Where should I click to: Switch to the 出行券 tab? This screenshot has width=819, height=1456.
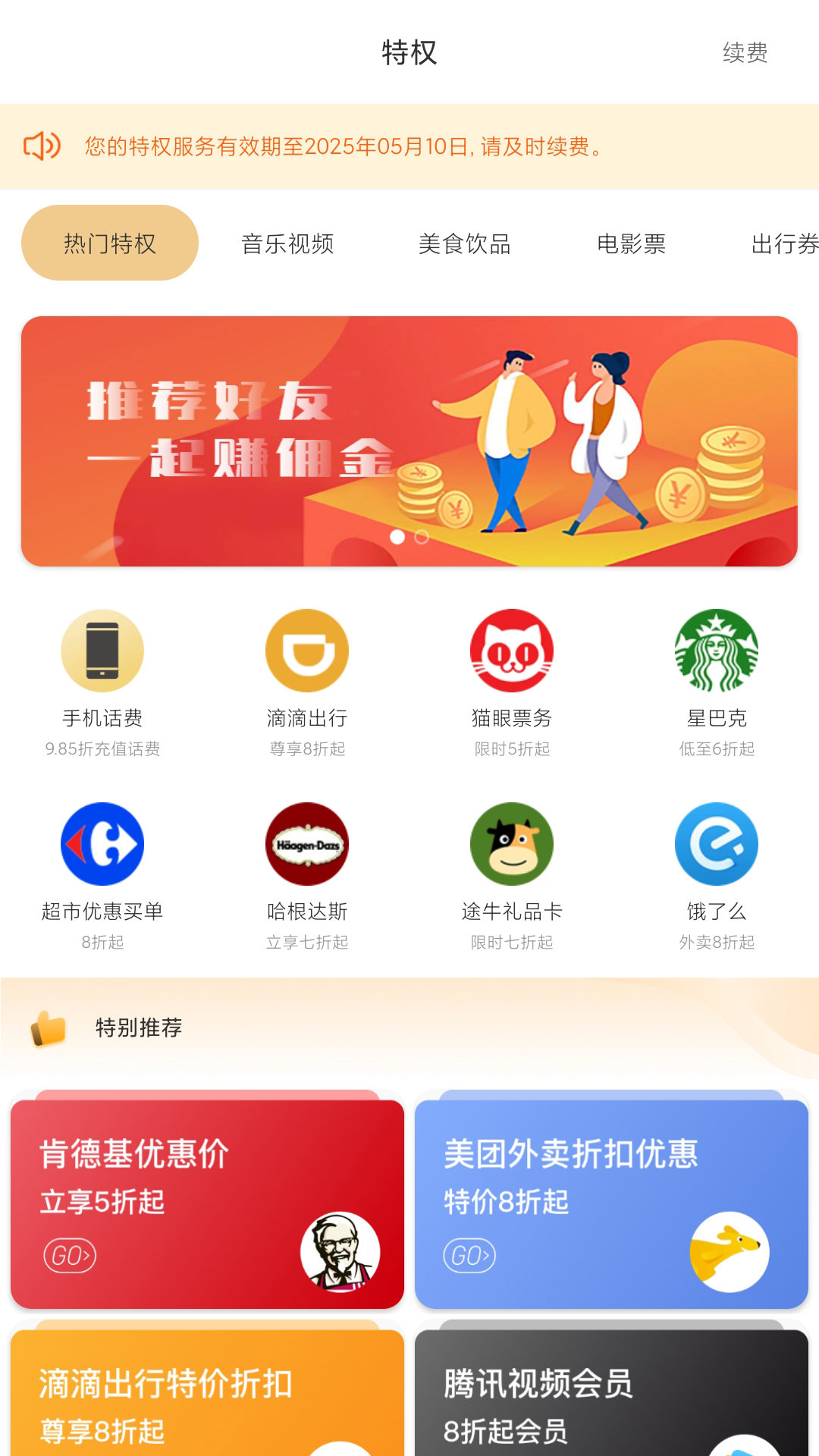[784, 243]
